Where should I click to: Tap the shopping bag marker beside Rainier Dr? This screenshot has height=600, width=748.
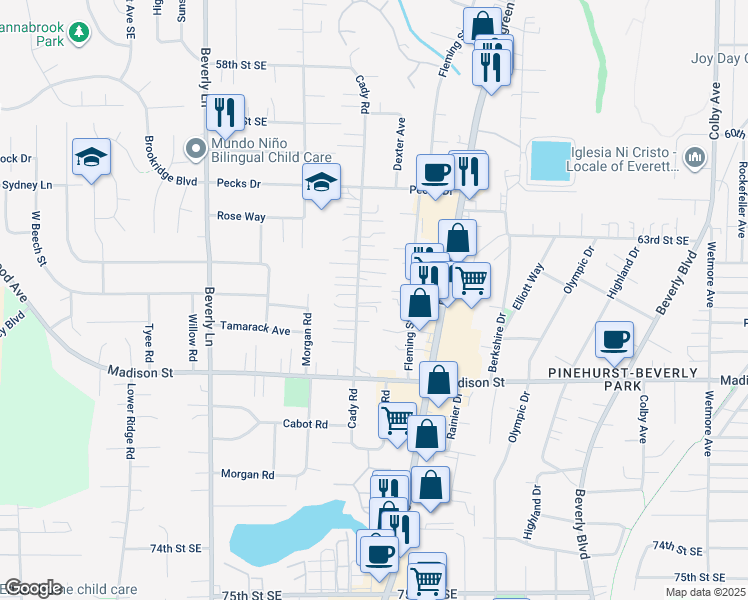click(426, 434)
